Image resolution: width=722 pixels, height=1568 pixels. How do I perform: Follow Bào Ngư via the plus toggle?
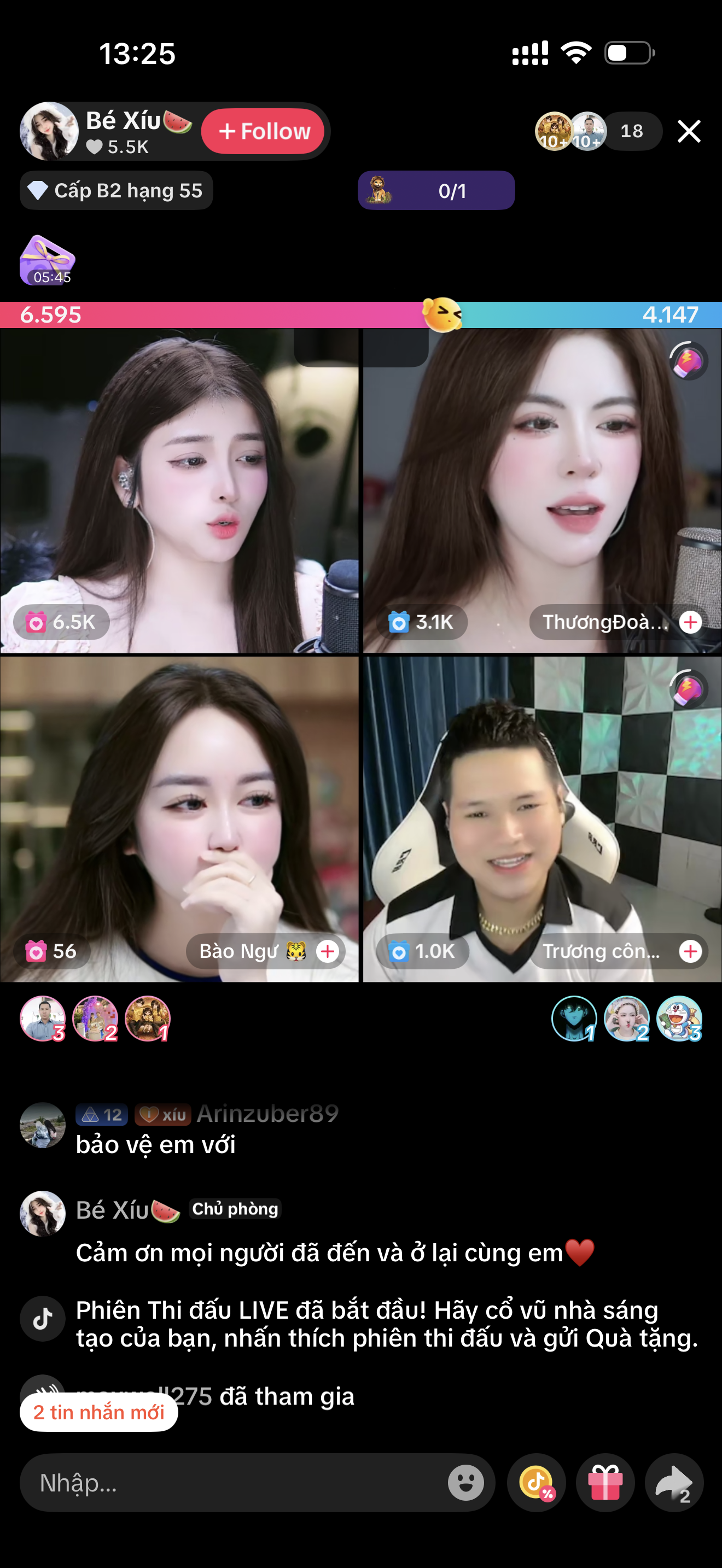click(x=328, y=951)
